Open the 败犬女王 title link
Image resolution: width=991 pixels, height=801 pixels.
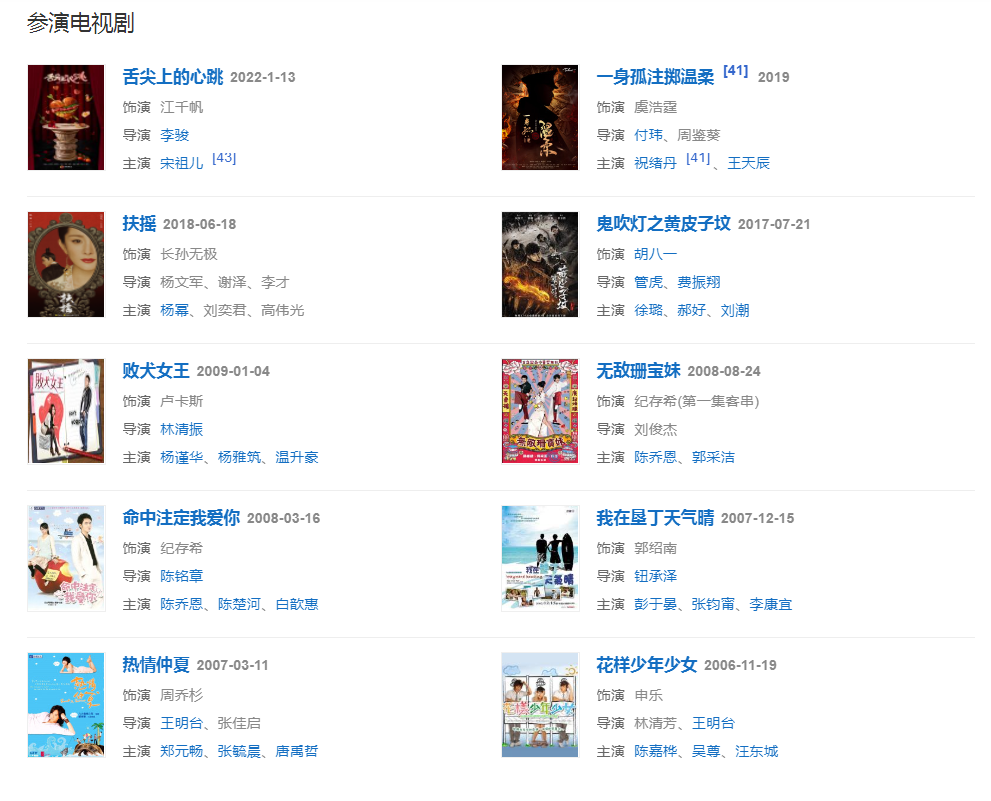click(155, 371)
